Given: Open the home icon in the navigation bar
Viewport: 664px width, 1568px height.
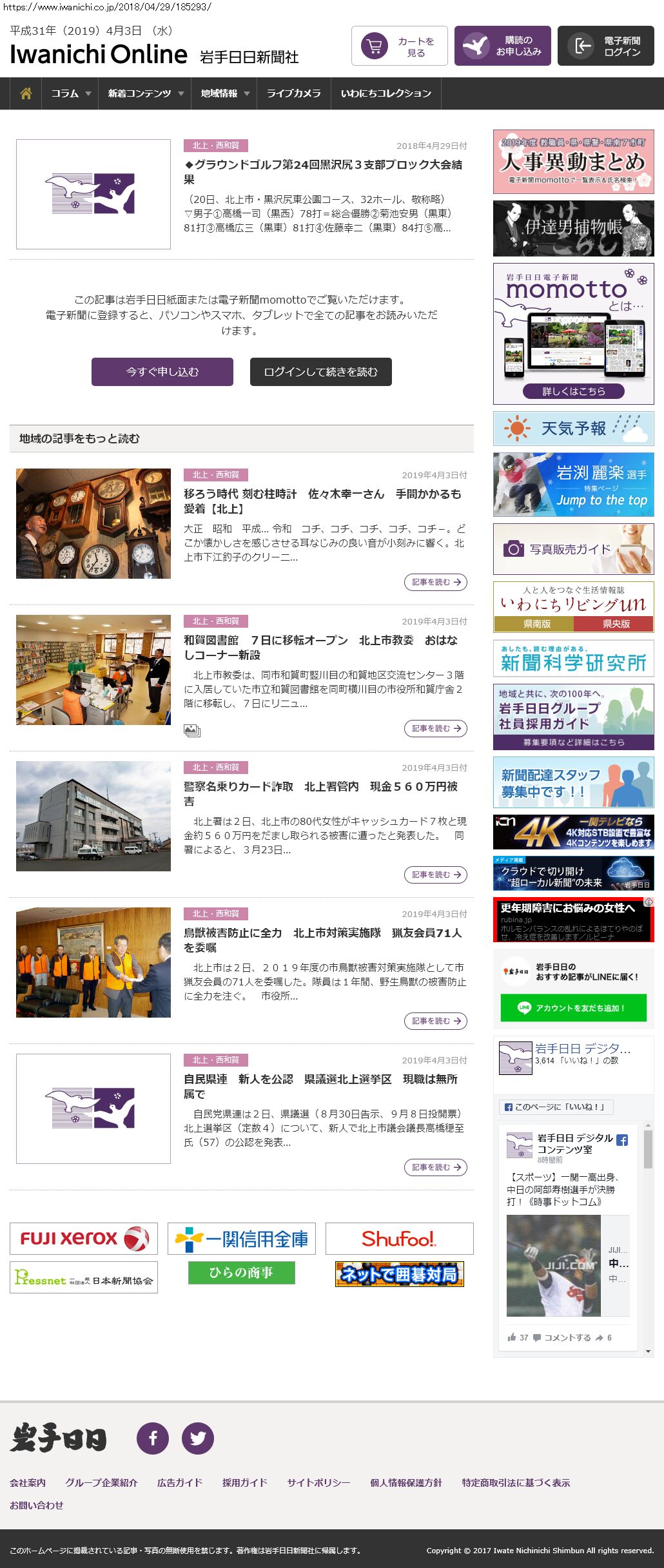Looking at the screenshot, I should pos(26,93).
